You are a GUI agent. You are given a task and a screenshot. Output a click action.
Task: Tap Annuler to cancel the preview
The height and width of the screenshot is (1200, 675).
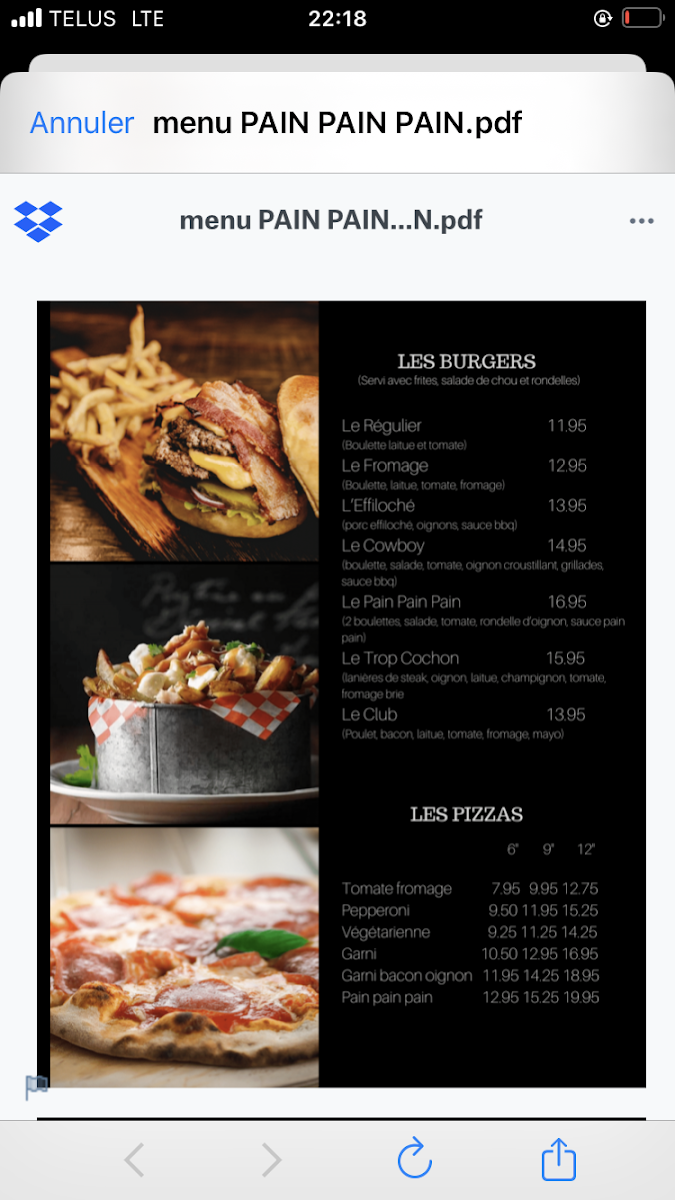(x=82, y=123)
